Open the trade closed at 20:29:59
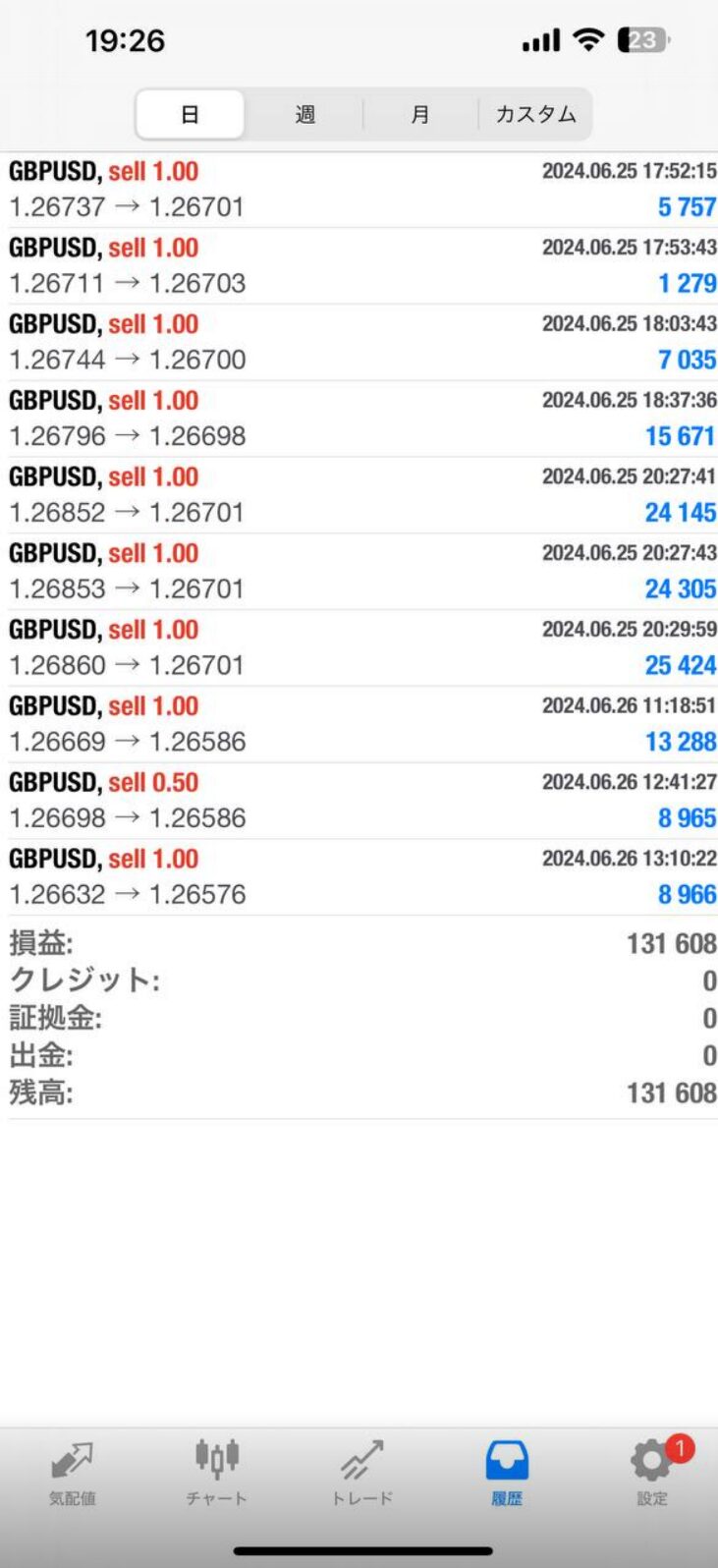Viewport: 718px width, 1568px height. 359,648
